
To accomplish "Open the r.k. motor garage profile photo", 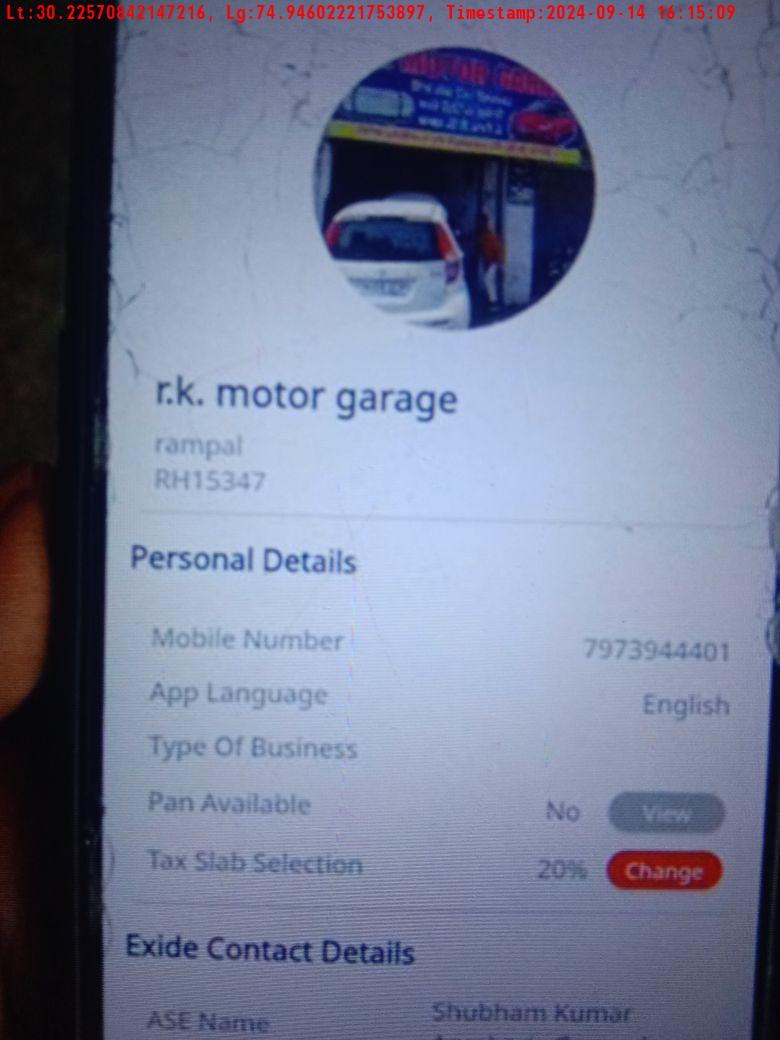I will (x=455, y=188).
